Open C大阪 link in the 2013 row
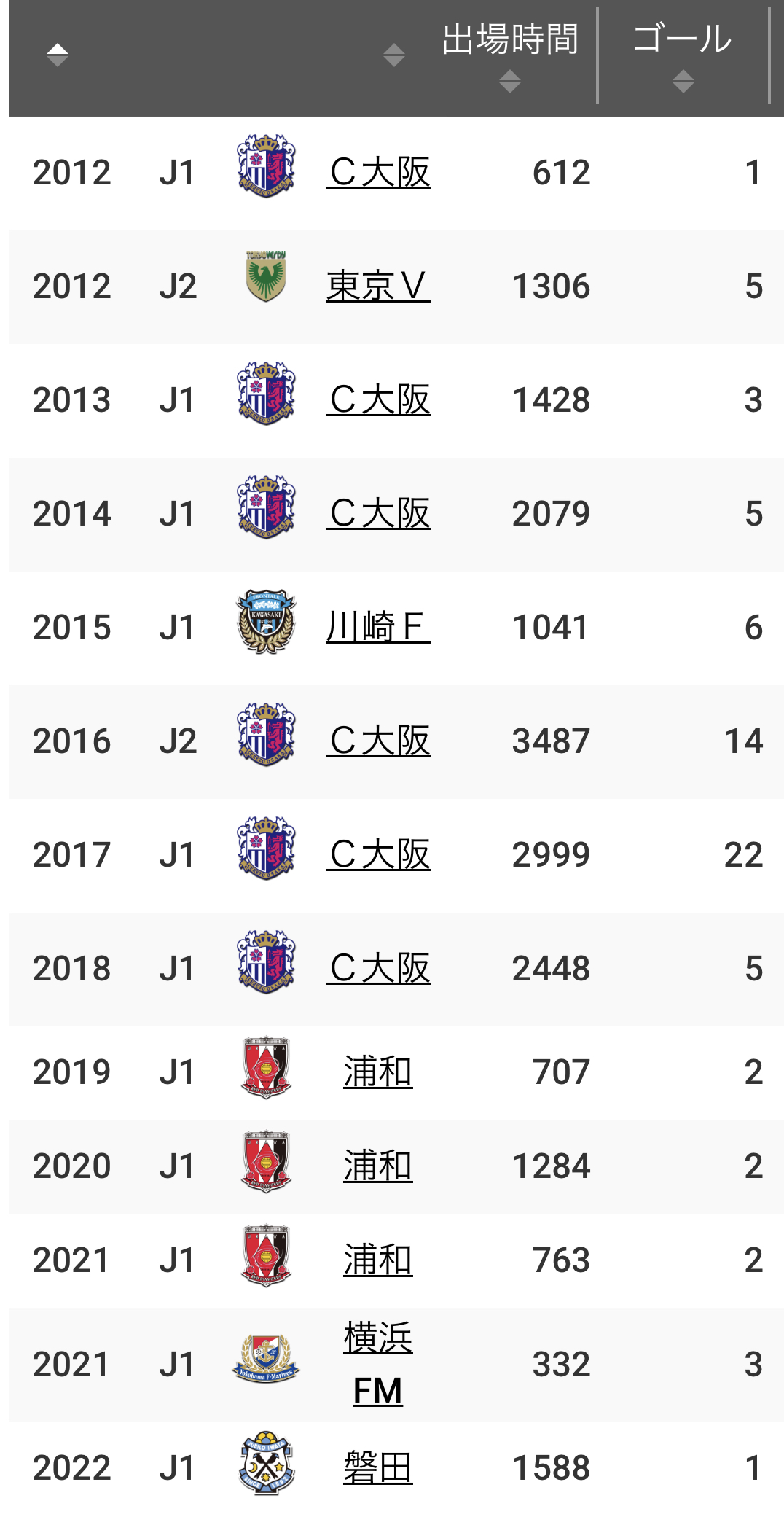The image size is (784, 1525). pos(378,400)
